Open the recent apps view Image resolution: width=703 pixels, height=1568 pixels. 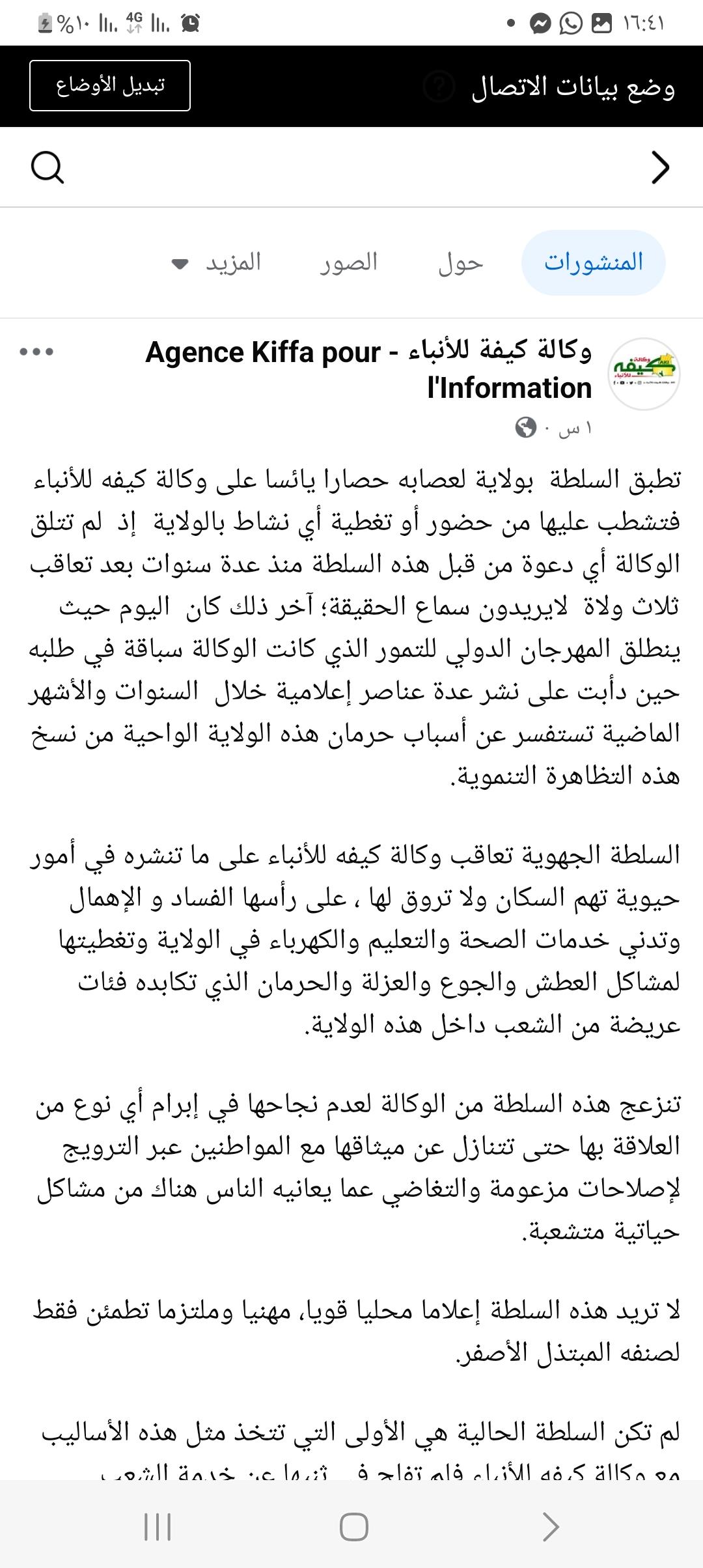(157, 1527)
